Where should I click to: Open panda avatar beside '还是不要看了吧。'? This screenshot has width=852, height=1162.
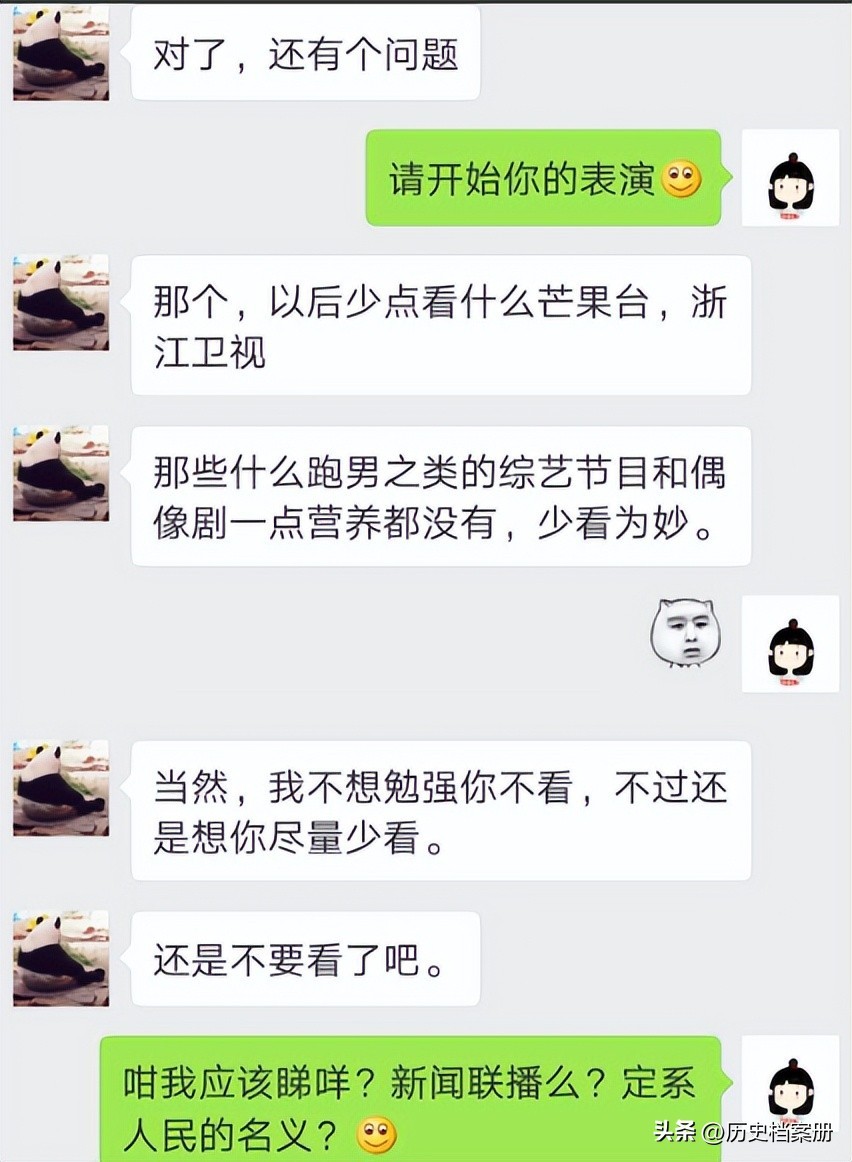[61, 958]
